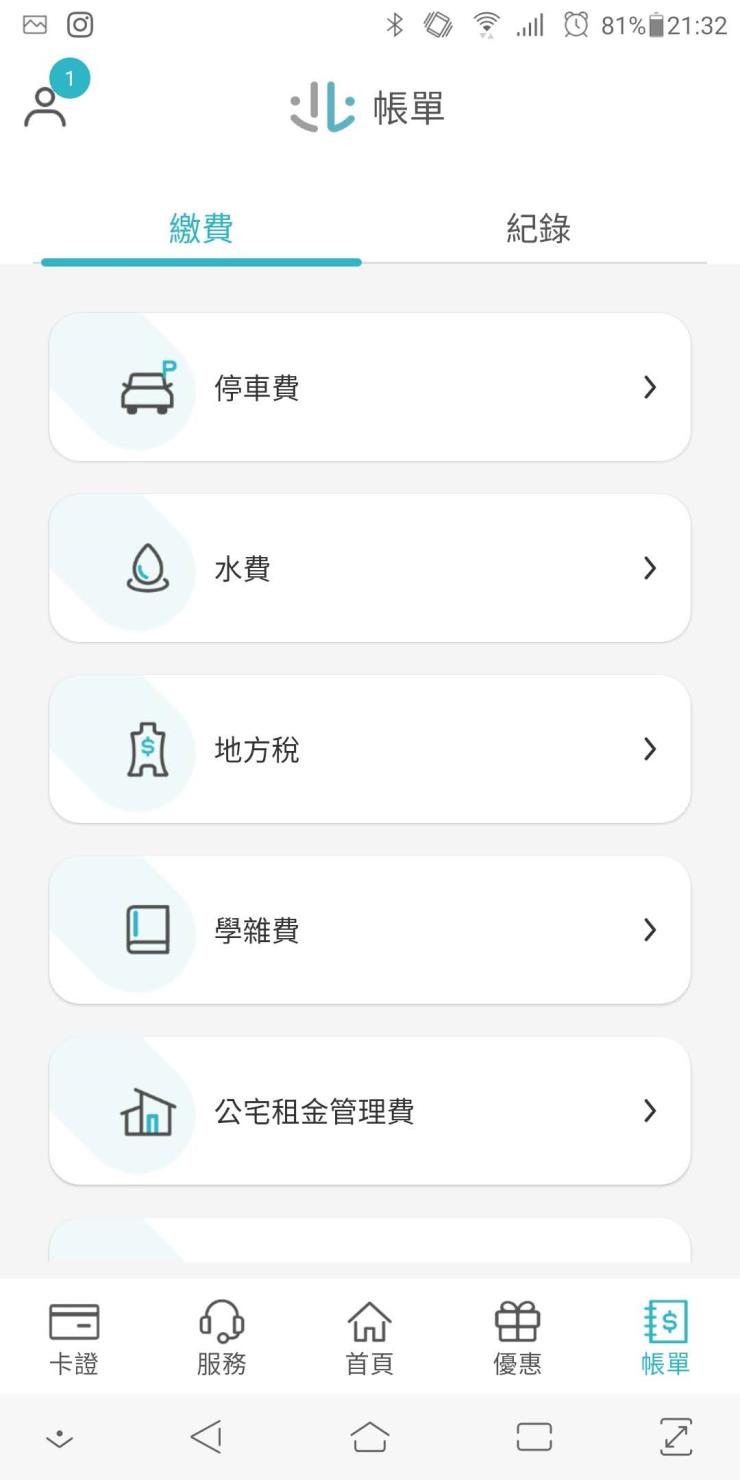Switch to the 紀錄 tab
Screen dimensions: 740x1480
click(x=538, y=229)
